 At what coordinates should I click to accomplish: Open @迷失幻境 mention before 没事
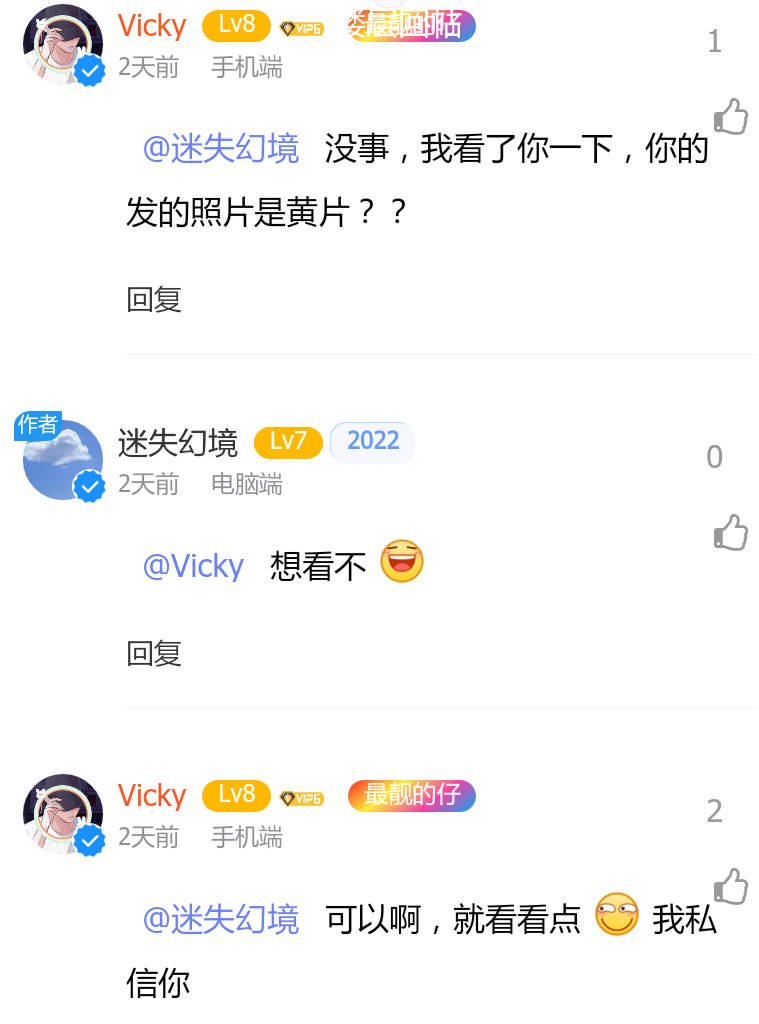tap(221, 149)
